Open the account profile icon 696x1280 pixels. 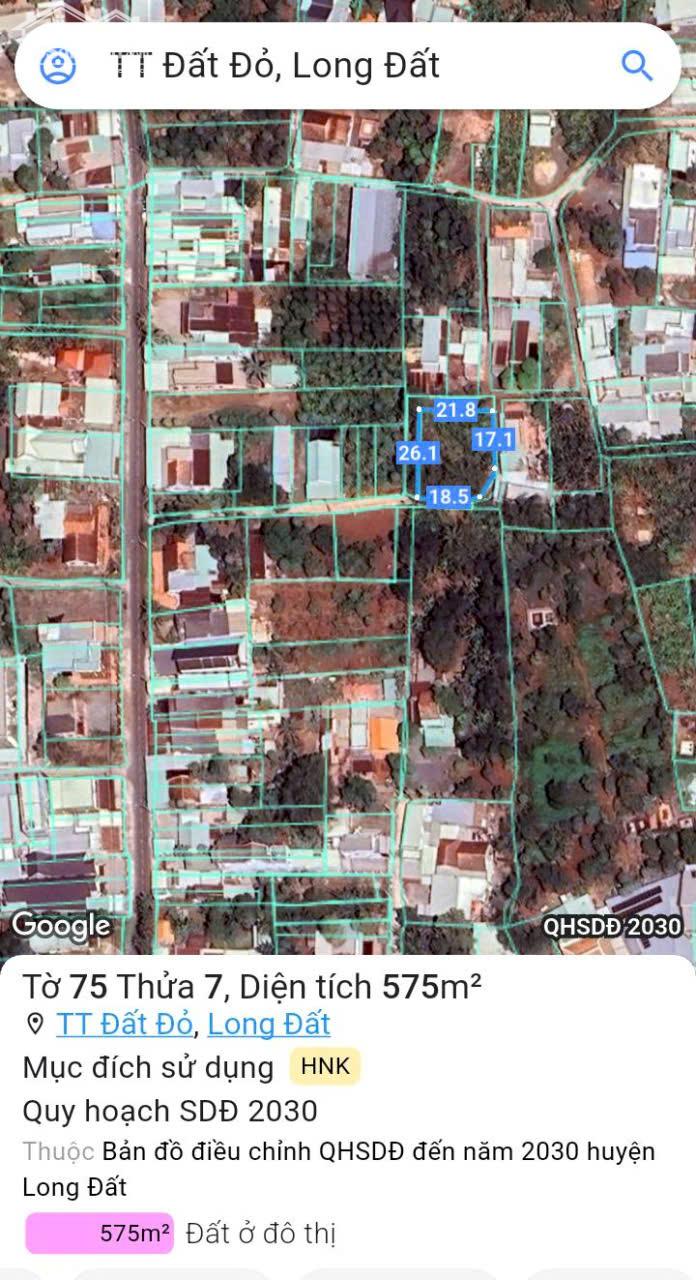click(58, 66)
